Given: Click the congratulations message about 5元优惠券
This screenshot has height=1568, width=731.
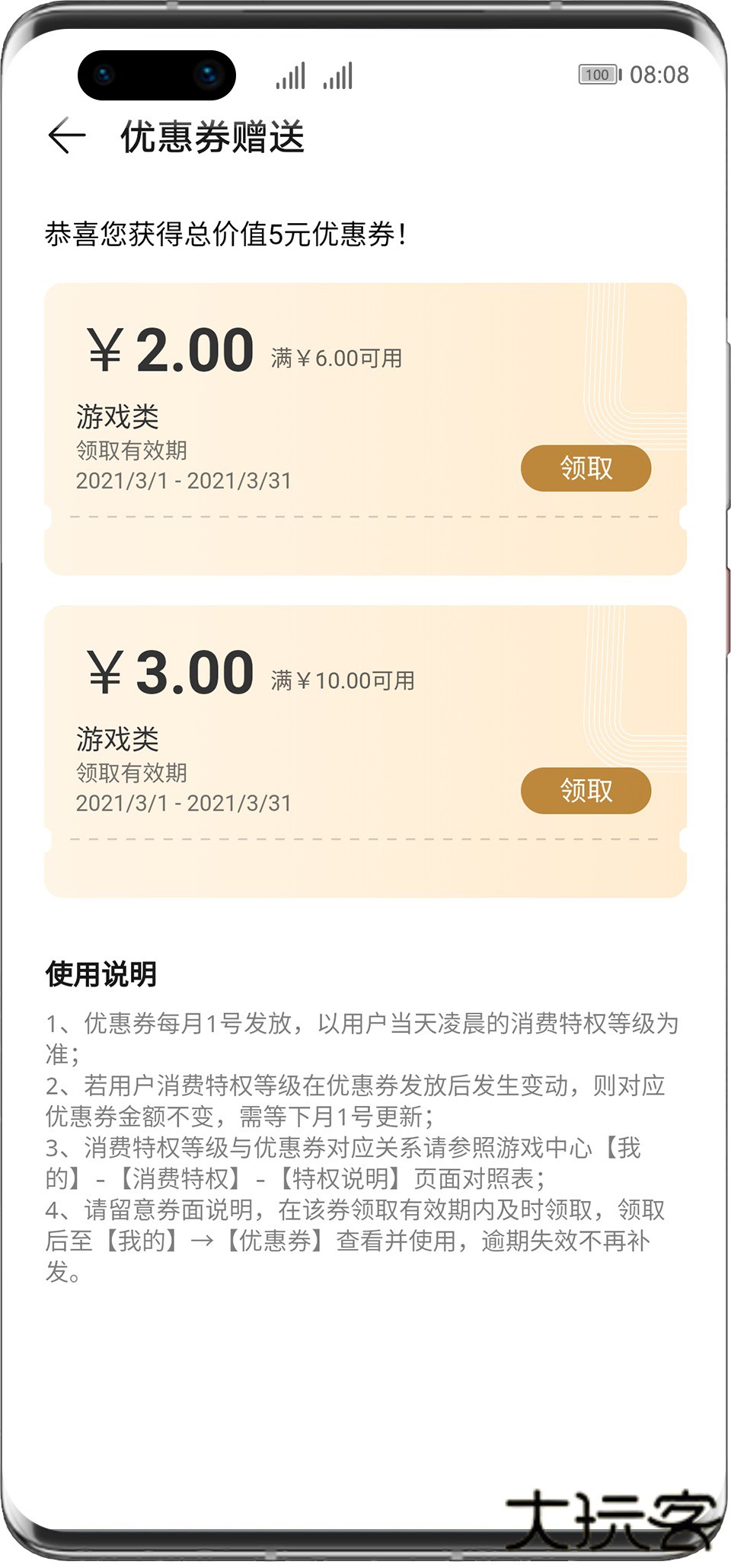Looking at the screenshot, I should tap(226, 234).
